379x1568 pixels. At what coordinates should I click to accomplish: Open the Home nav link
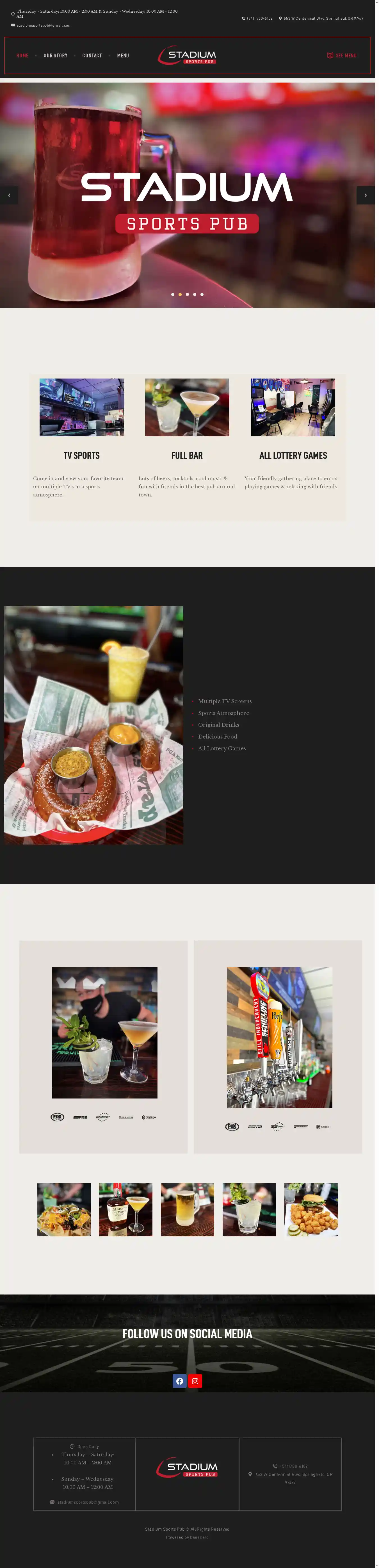(22, 55)
